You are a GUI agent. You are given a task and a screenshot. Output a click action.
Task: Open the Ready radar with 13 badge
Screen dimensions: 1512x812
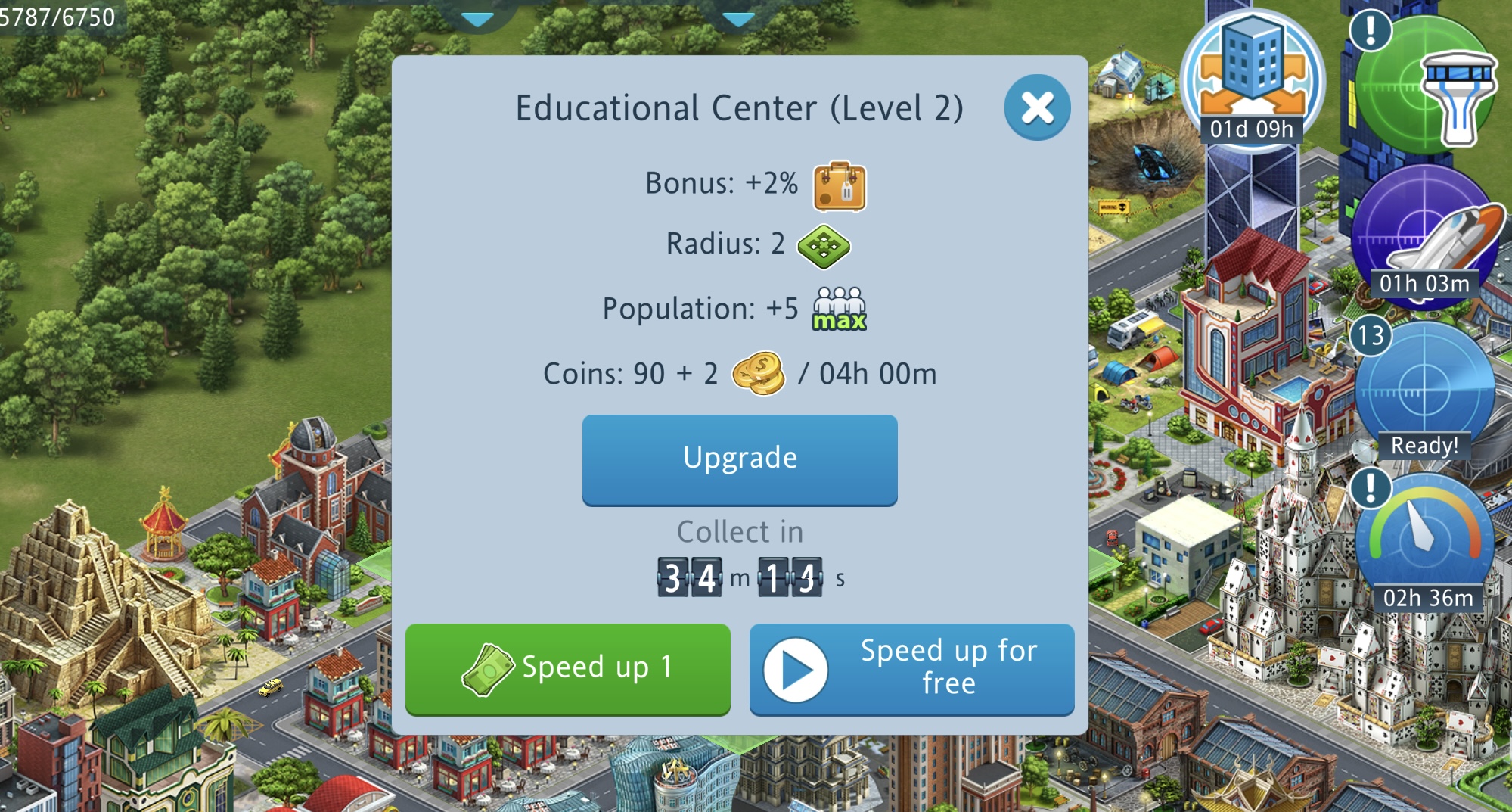1424,390
